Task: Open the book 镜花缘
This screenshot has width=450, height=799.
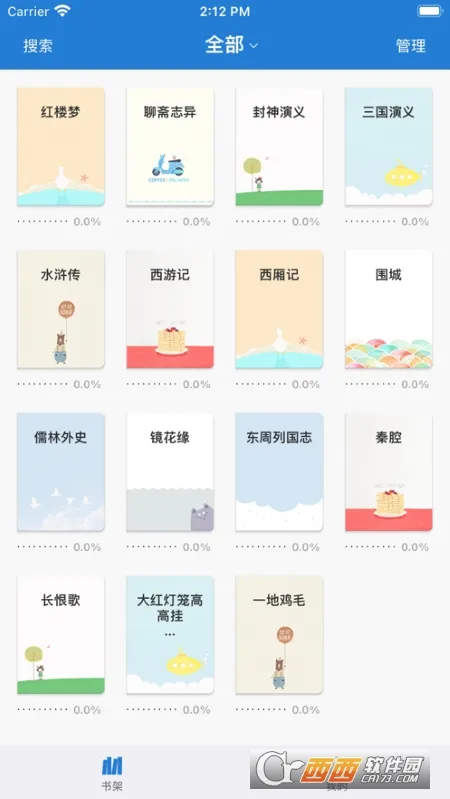Action: pos(170,472)
